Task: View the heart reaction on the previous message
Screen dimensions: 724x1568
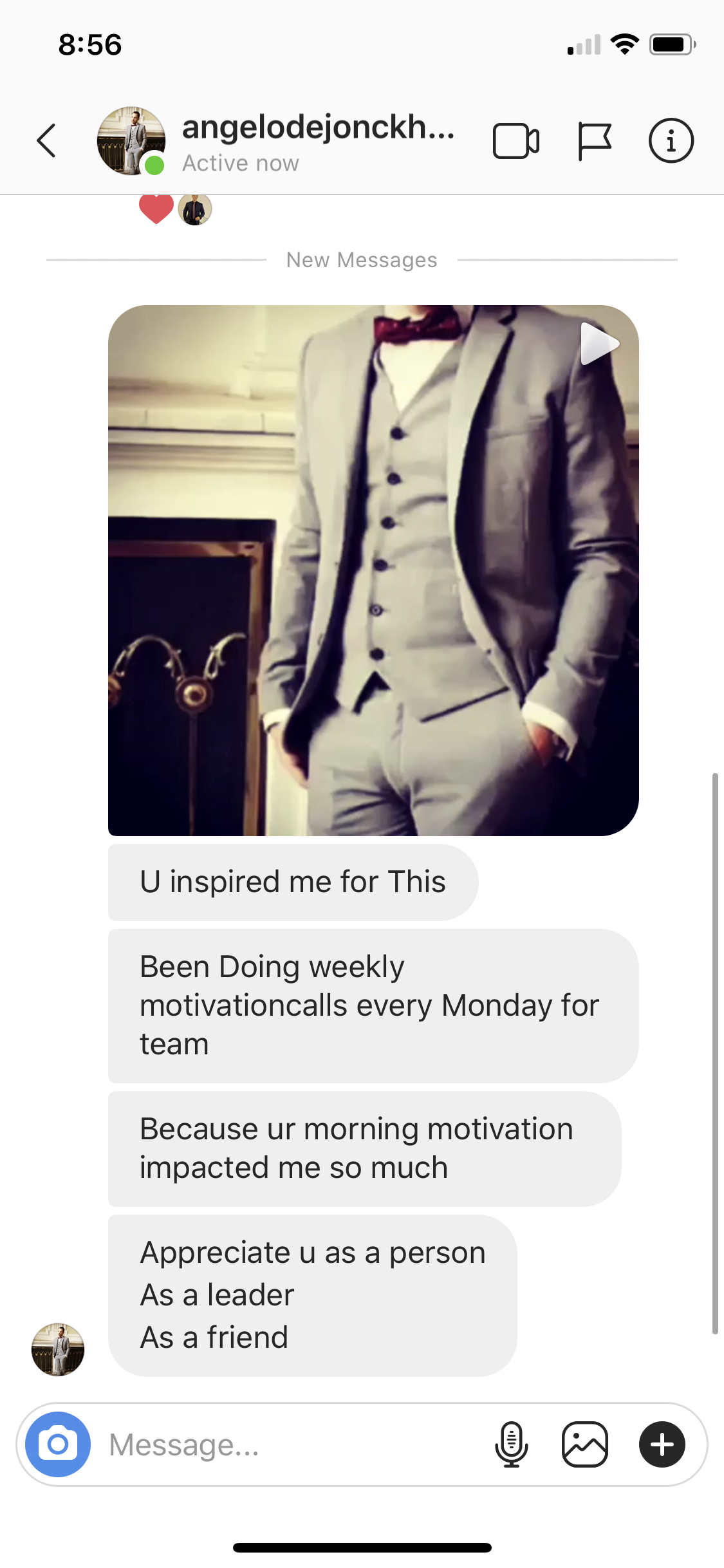Action: 156,209
